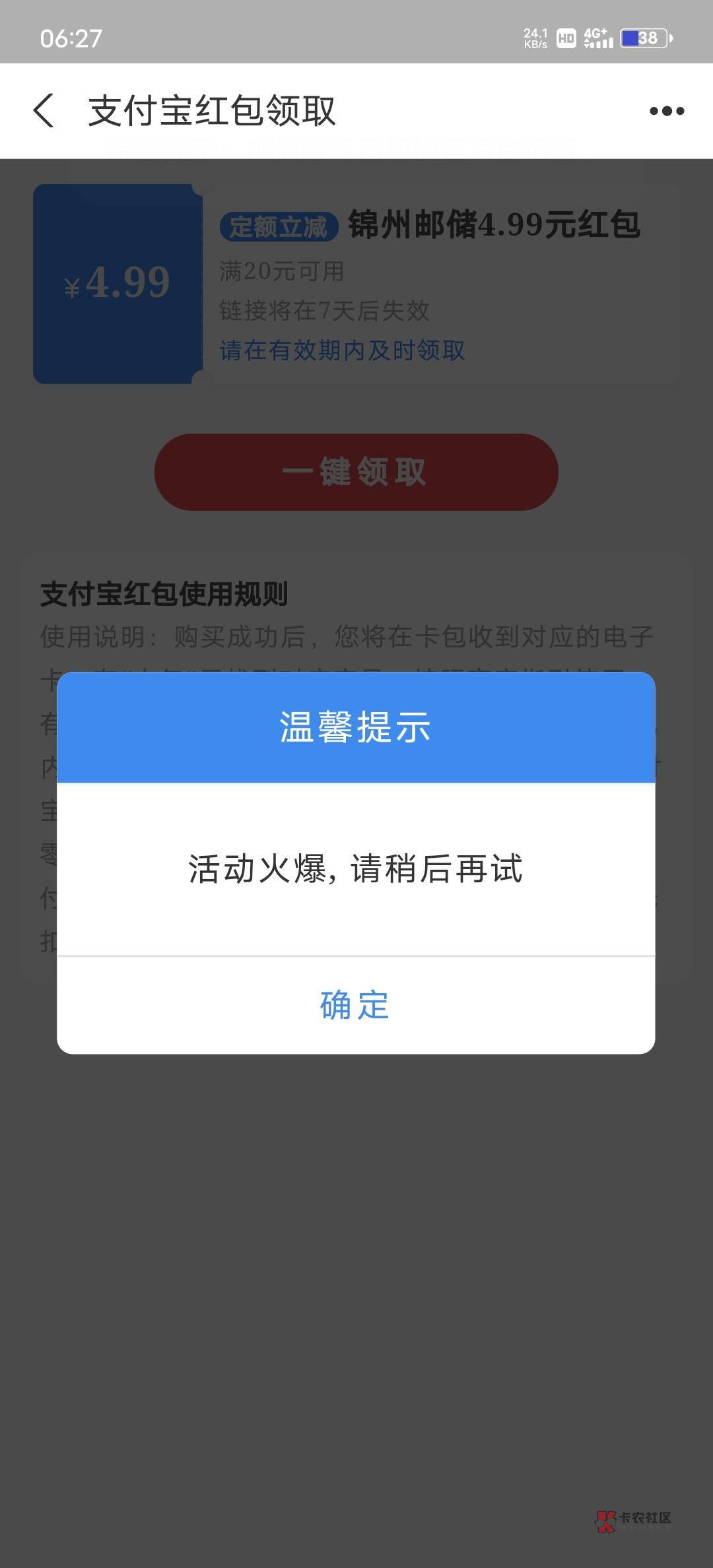Open the three-dot overflow menu
The image size is (713, 1568).
pos(667,111)
